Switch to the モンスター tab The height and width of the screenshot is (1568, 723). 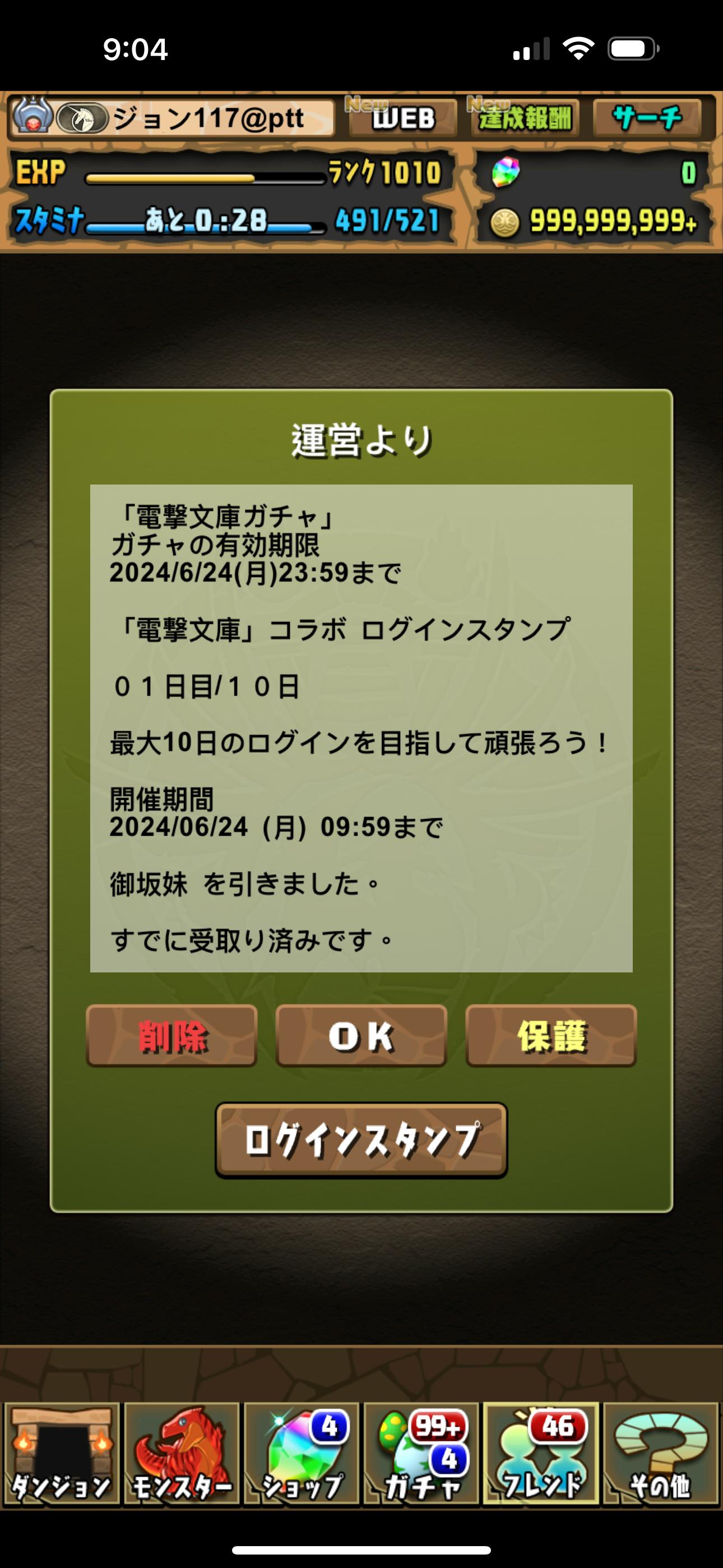coord(182,1454)
